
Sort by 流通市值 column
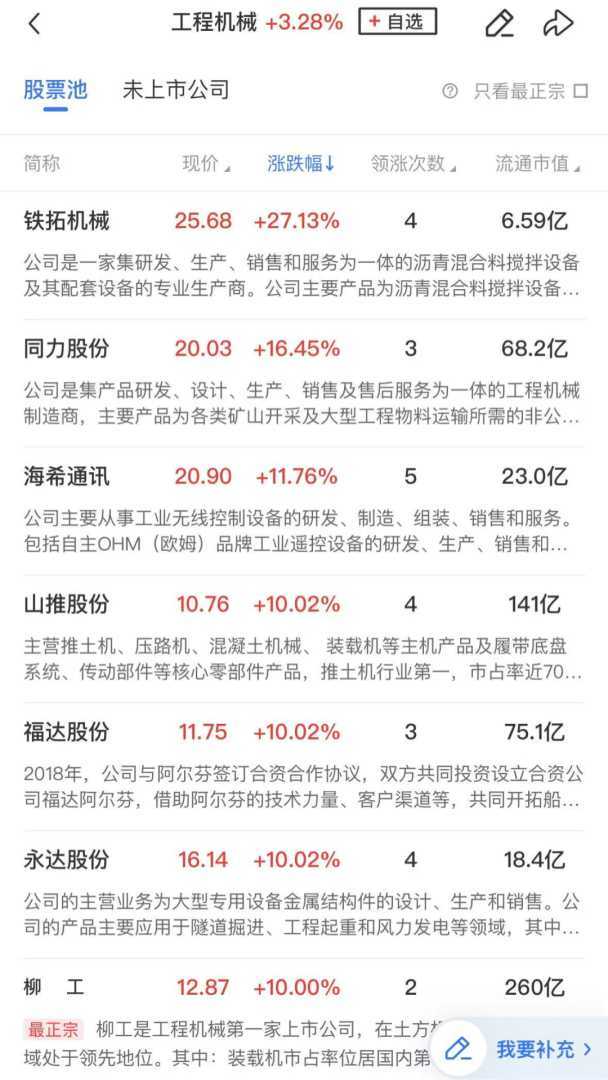tap(536, 163)
